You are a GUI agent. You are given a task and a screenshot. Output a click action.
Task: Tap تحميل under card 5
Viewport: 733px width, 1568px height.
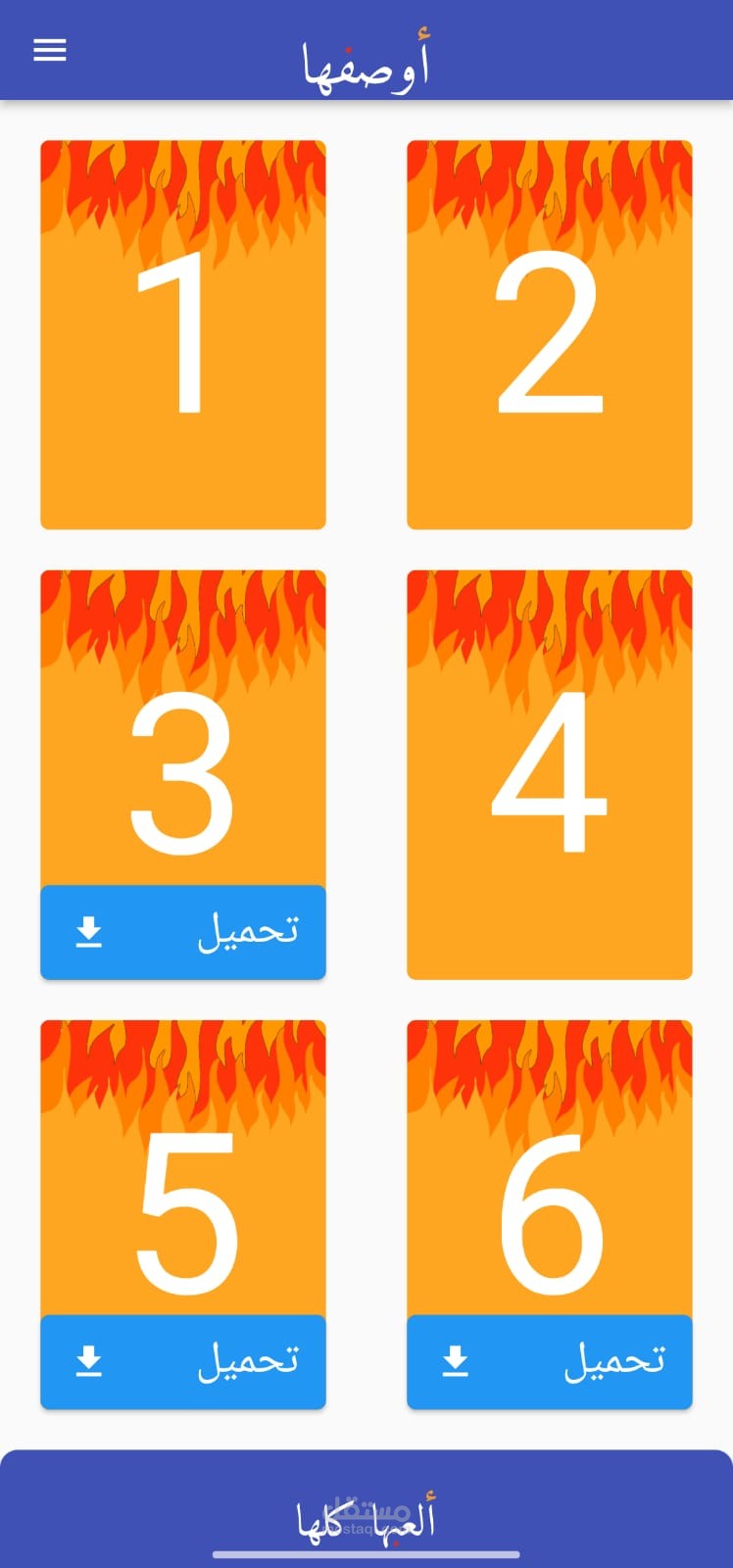coord(183,1362)
